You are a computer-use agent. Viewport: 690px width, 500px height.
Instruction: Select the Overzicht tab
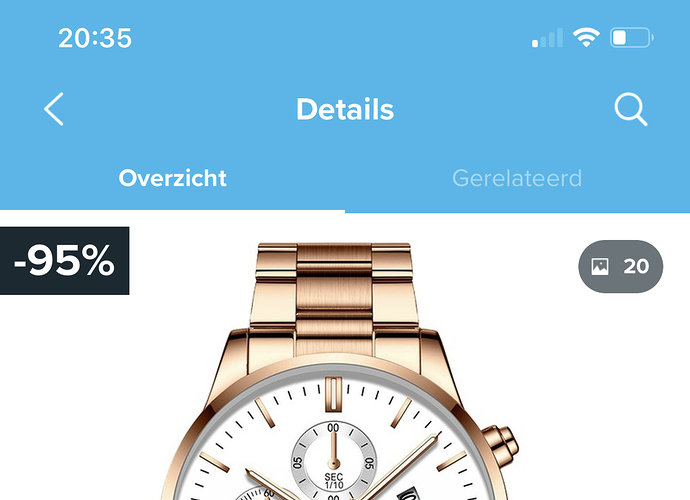tap(172, 179)
